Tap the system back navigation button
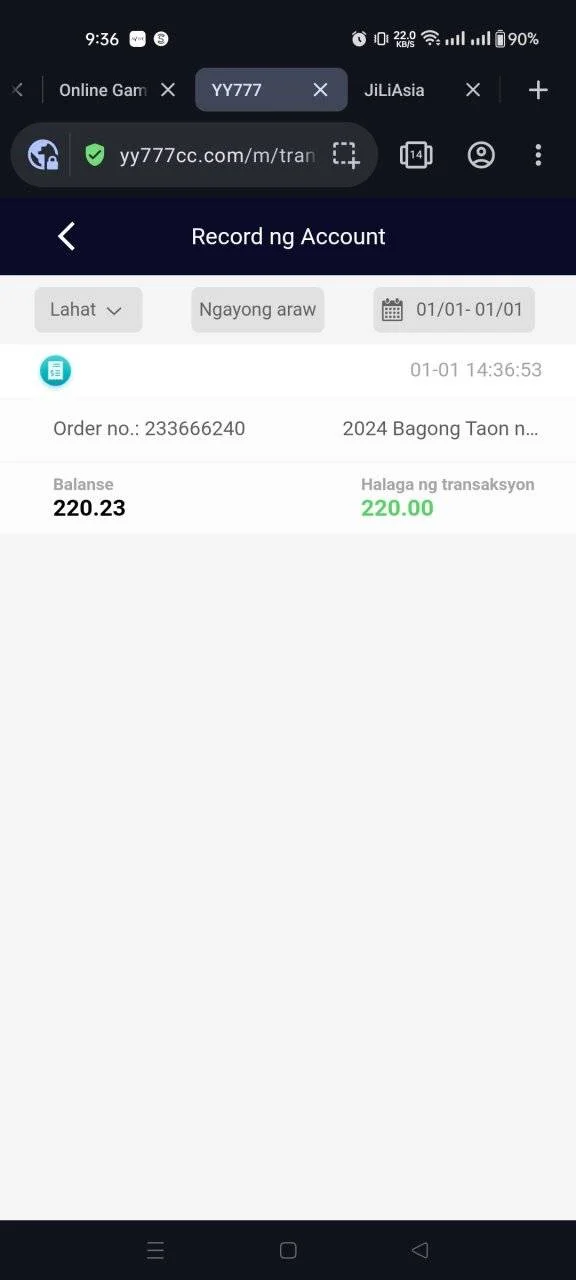 [x=420, y=1250]
